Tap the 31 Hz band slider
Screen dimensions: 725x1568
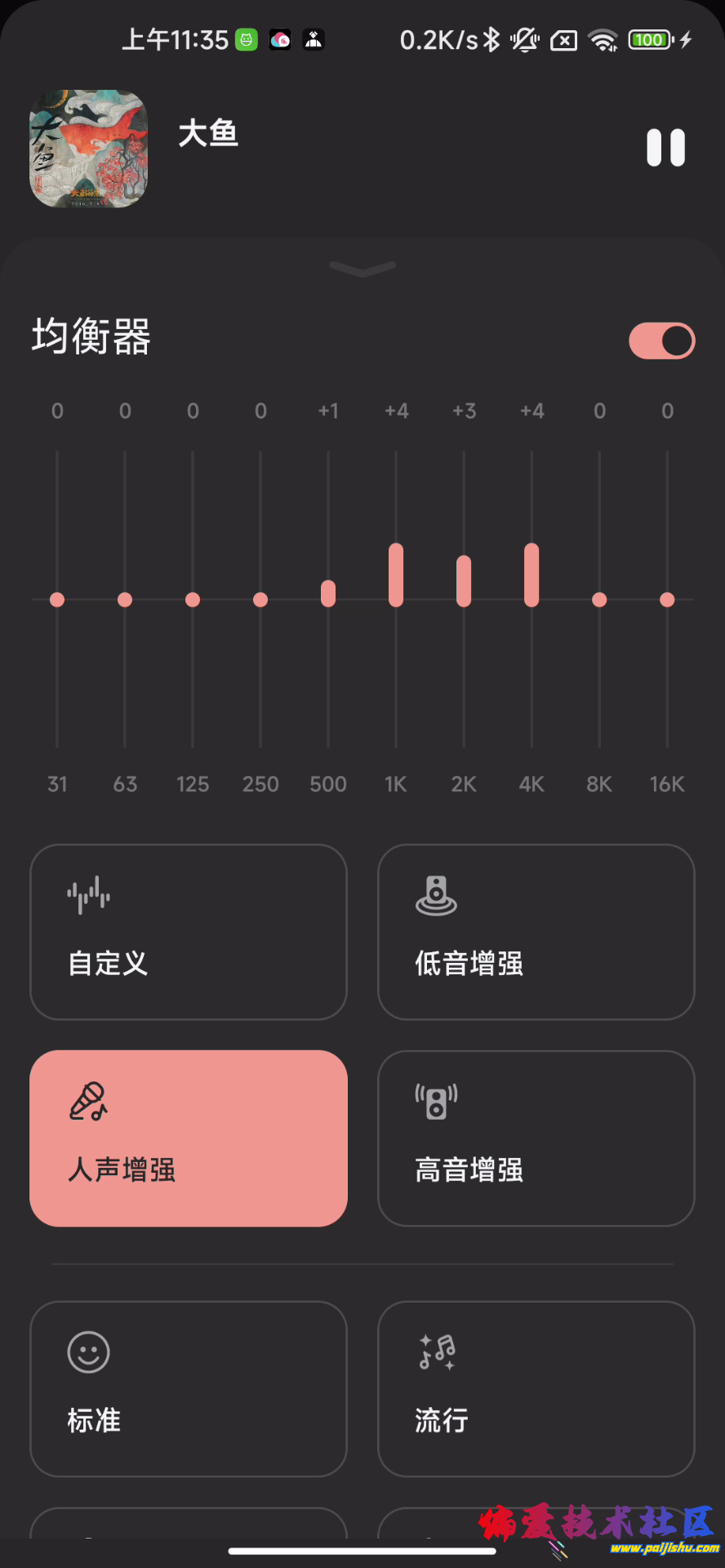point(57,599)
